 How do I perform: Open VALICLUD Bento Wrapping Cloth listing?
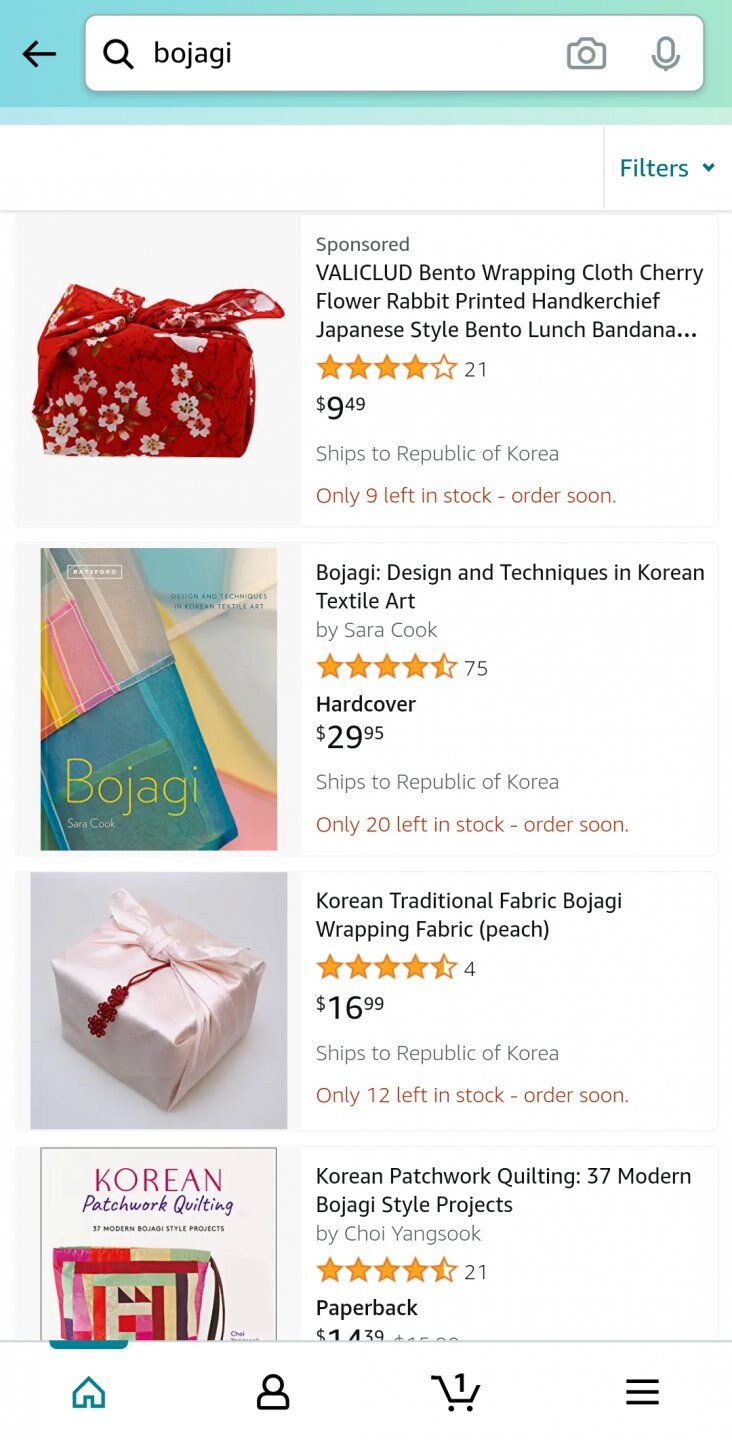(509, 301)
